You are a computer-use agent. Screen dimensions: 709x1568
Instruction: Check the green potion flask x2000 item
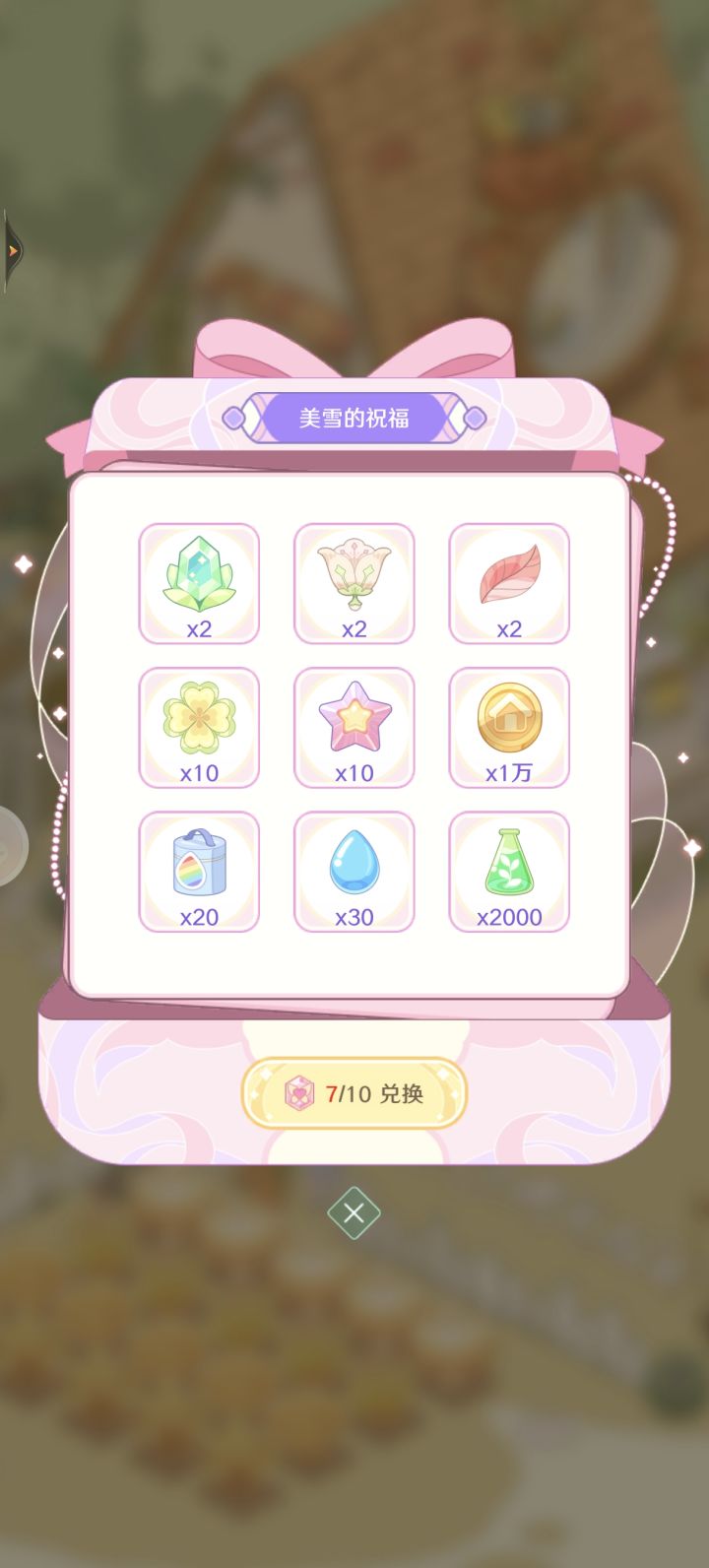[x=509, y=871]
